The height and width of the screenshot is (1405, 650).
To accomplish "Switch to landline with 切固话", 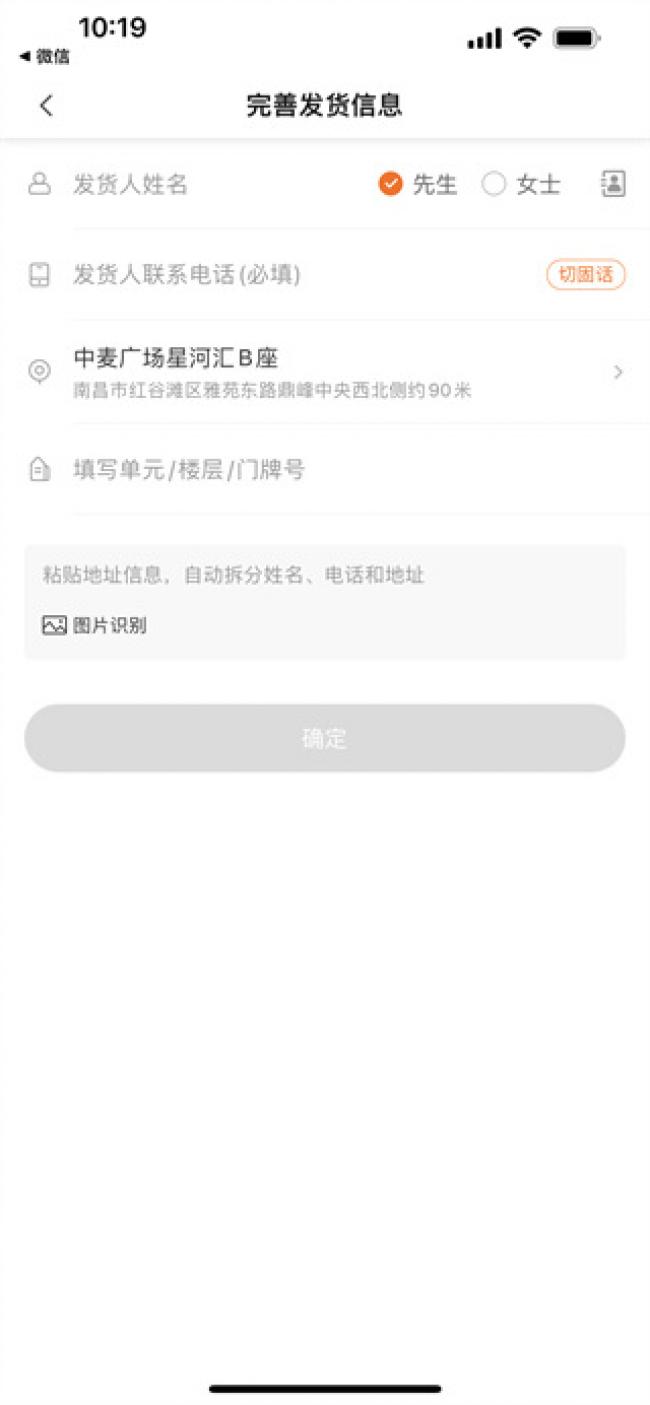I will 586,275.
